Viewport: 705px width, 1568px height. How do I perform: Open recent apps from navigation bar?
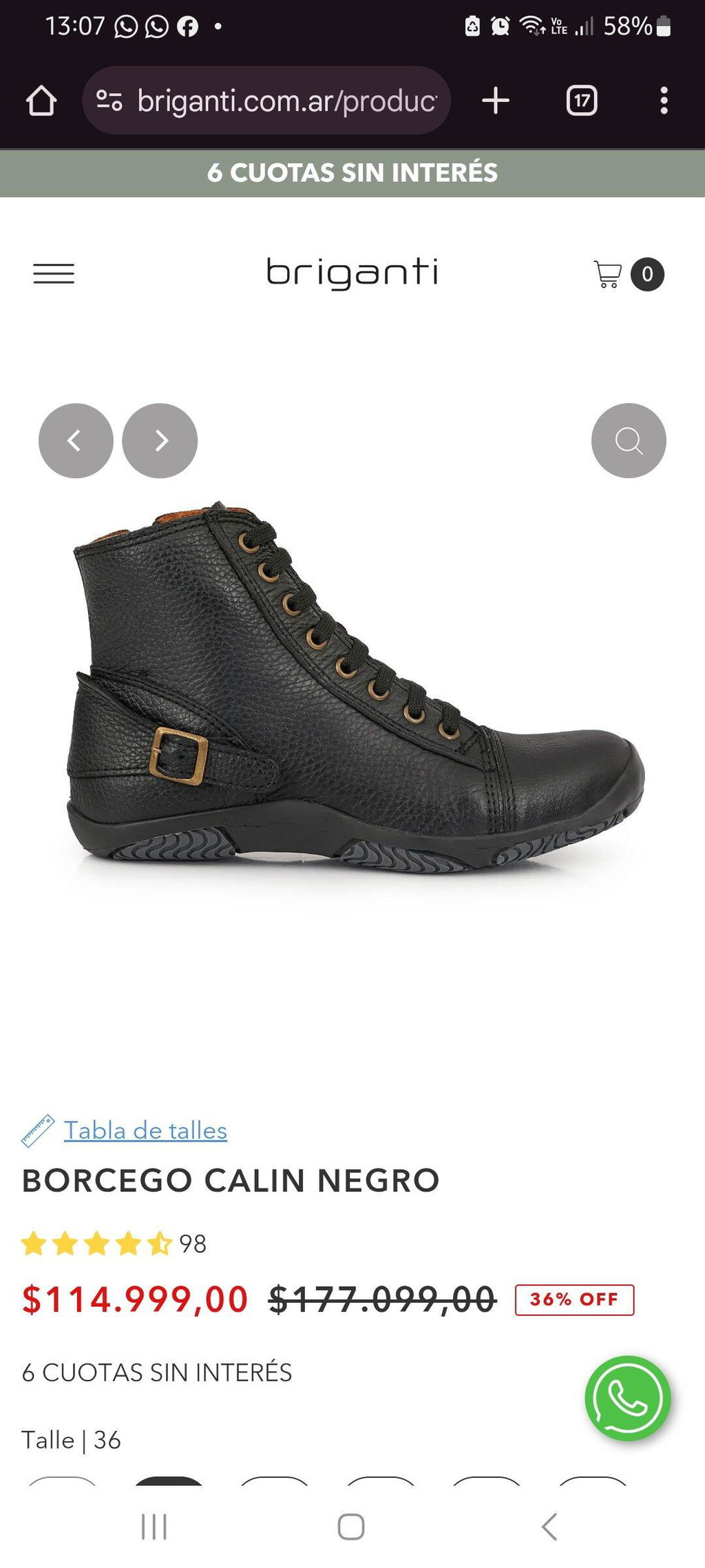[154, 1527]
